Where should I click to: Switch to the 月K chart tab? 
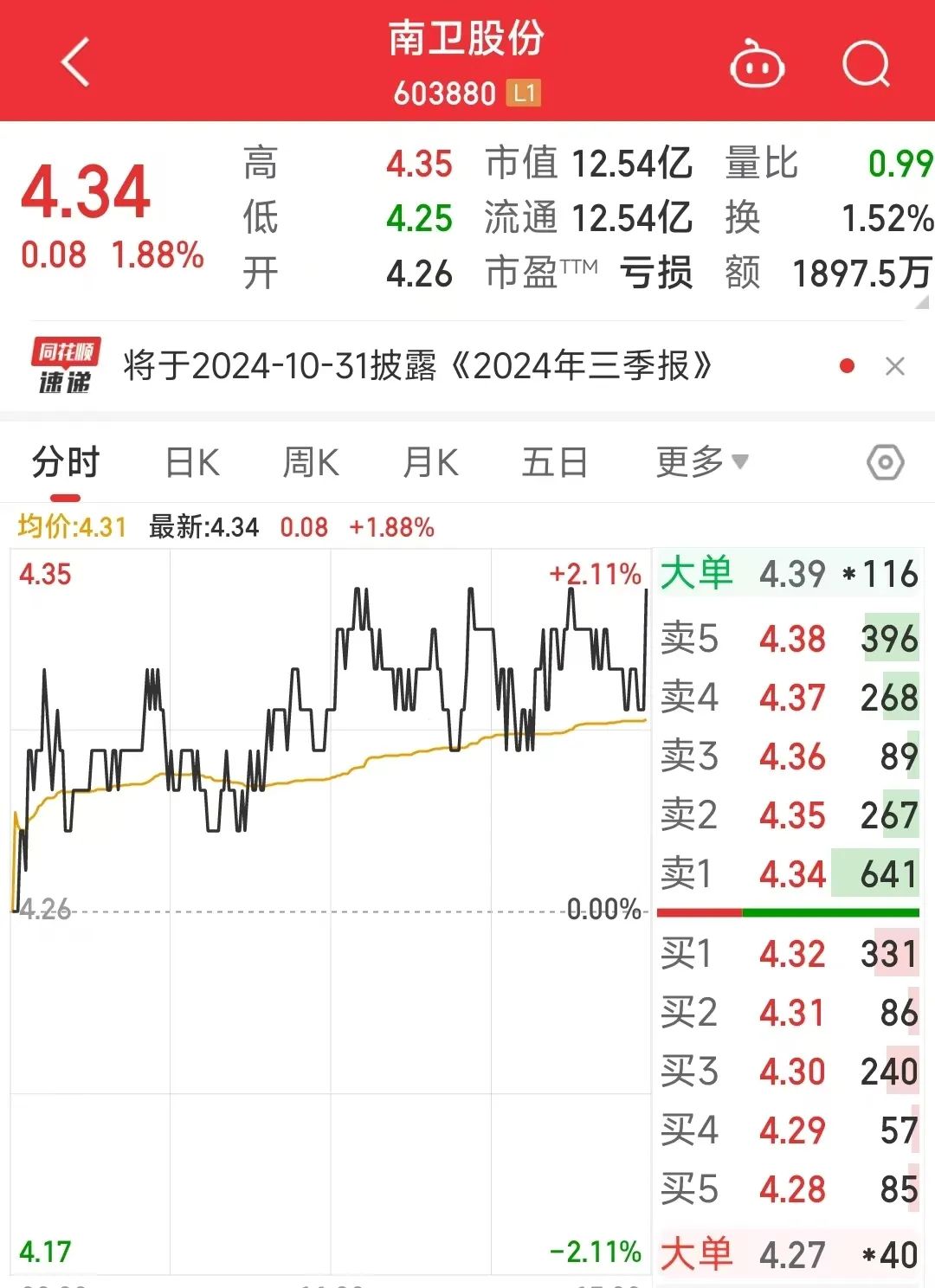point(430,462)
